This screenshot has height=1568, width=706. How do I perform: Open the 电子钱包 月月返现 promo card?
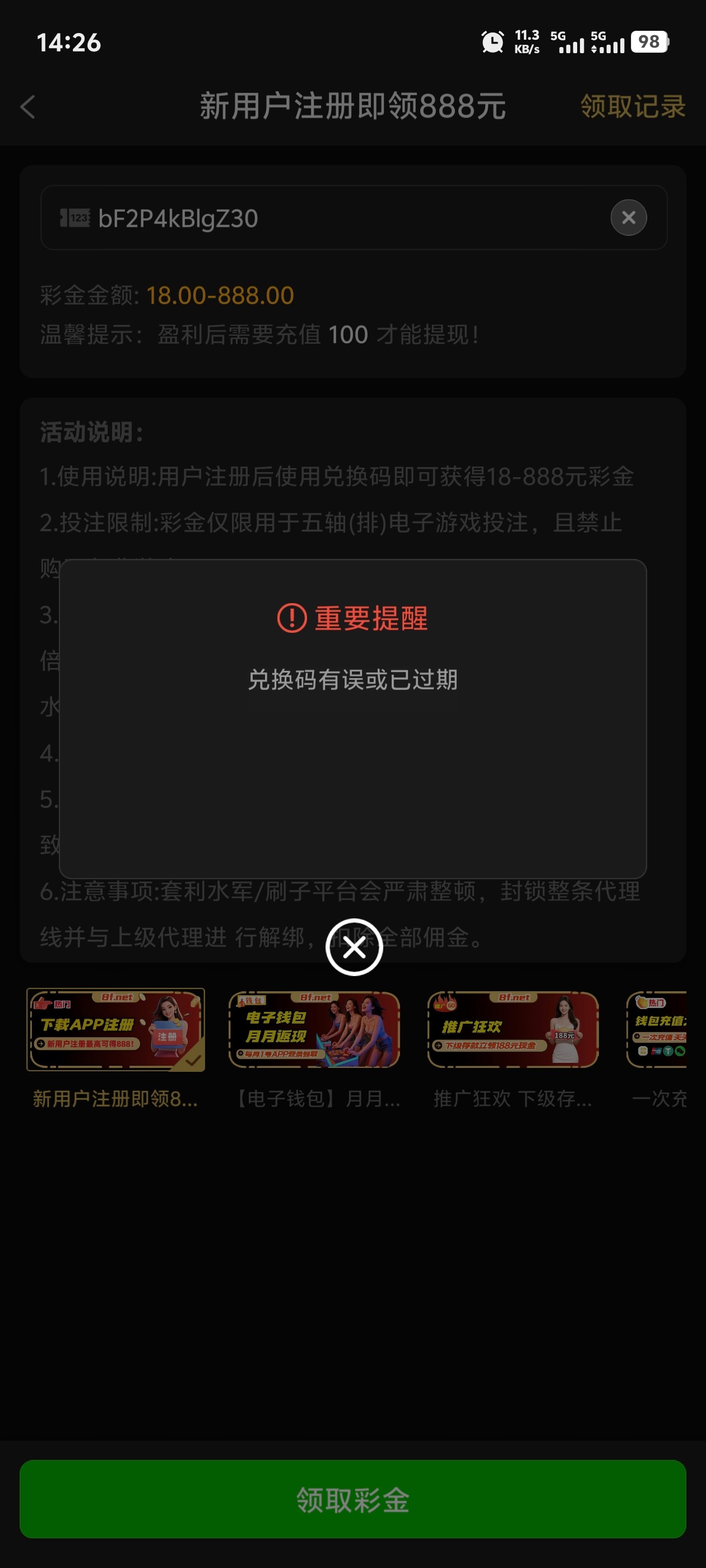314,1030
